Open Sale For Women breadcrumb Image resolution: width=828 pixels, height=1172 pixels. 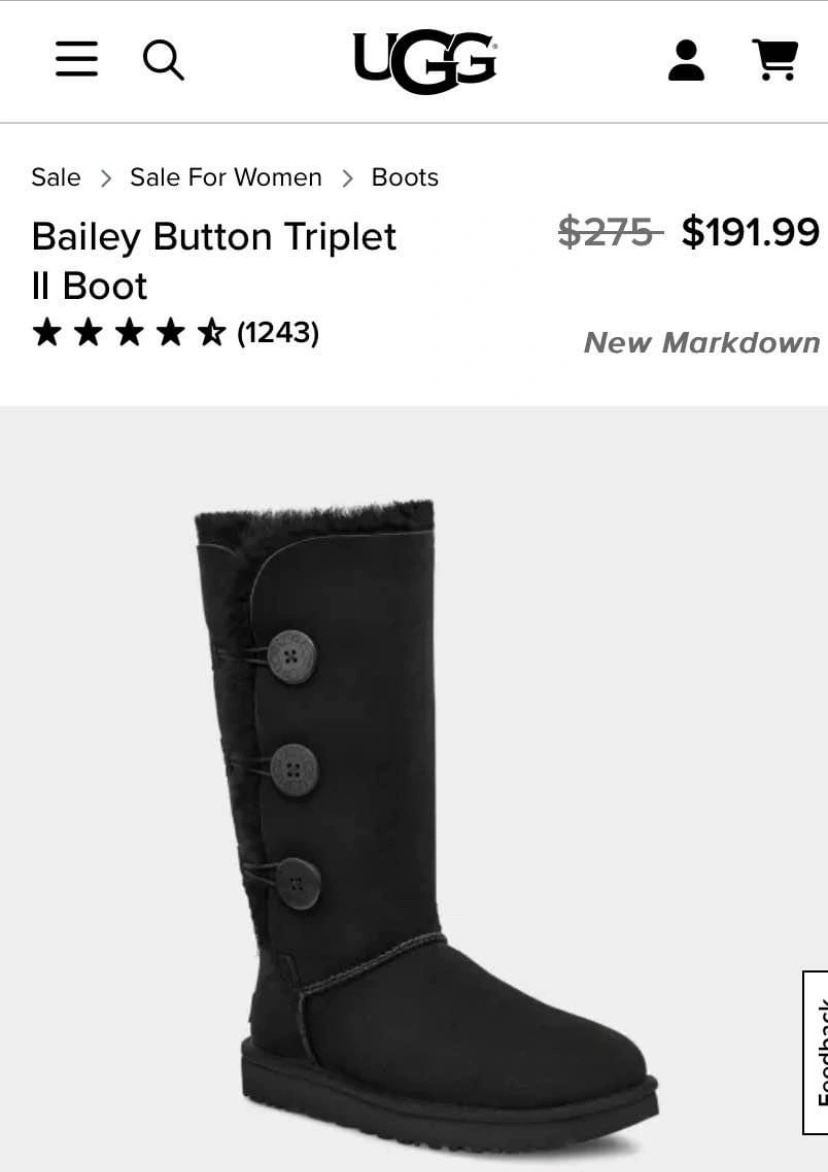(x=226, y=178)
